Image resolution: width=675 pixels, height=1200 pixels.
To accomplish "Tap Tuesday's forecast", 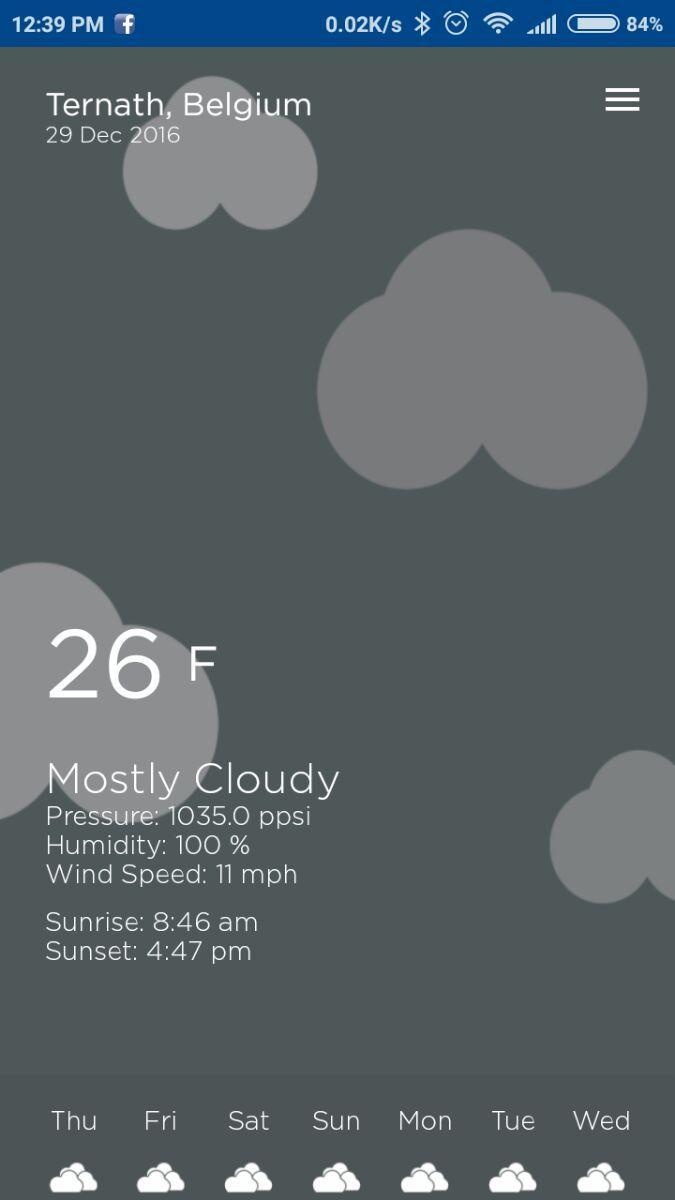I will 513,1150.
